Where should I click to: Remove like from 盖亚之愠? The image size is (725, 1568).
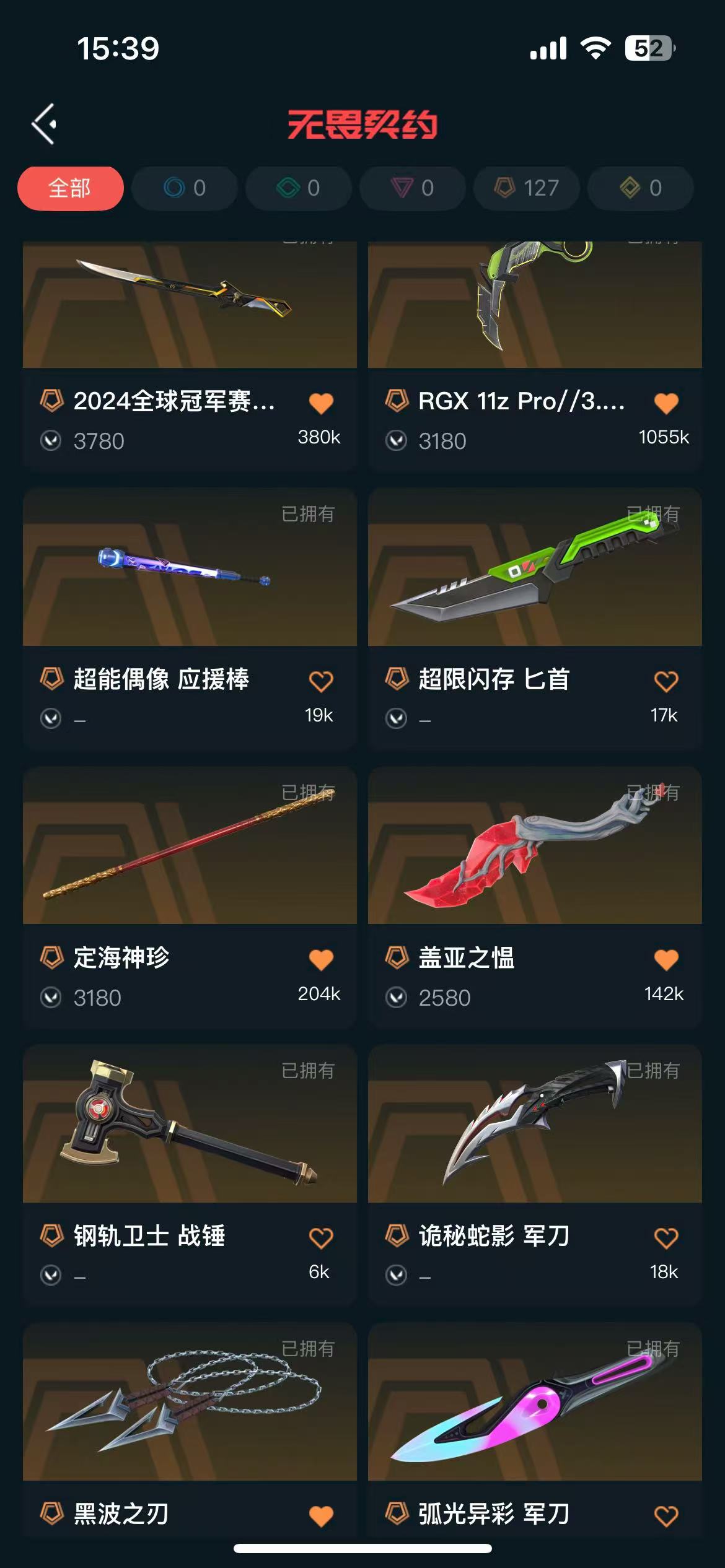pyautogui.click(x=666, y=960)
